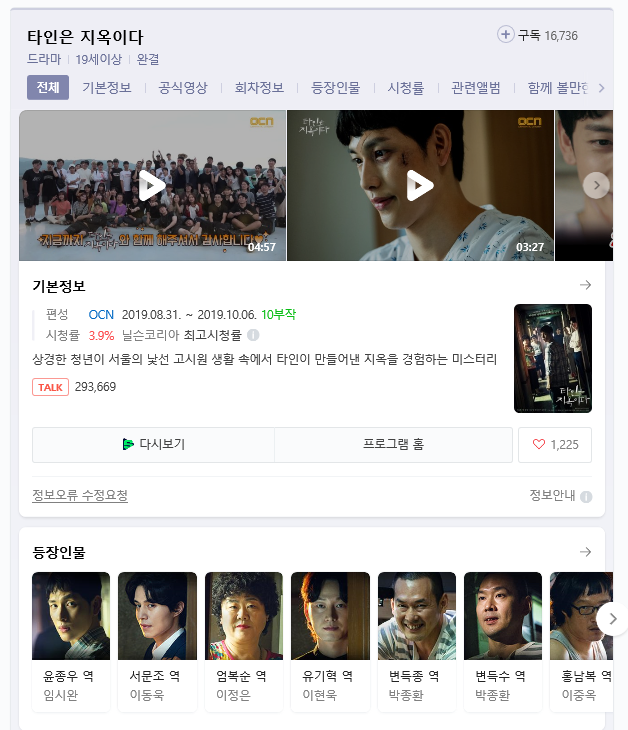Play the 03:27 video clip
Viewport: 628px width, 730px height.
420,186
